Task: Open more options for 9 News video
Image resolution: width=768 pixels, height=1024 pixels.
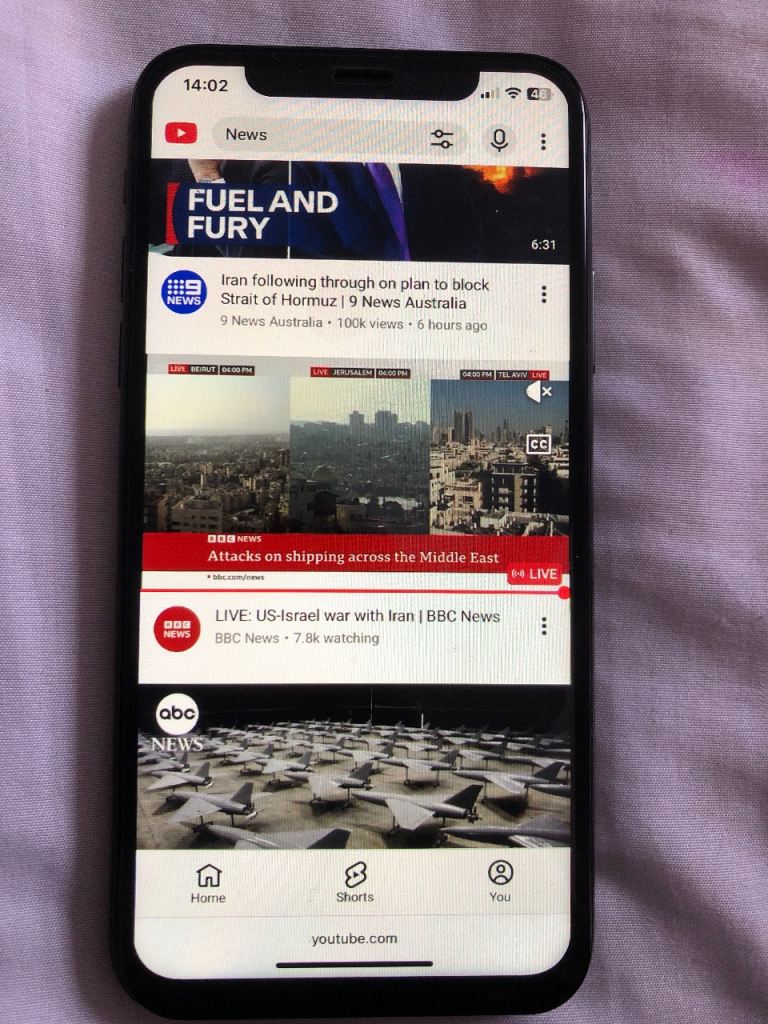Action: [x=544, y=294]
